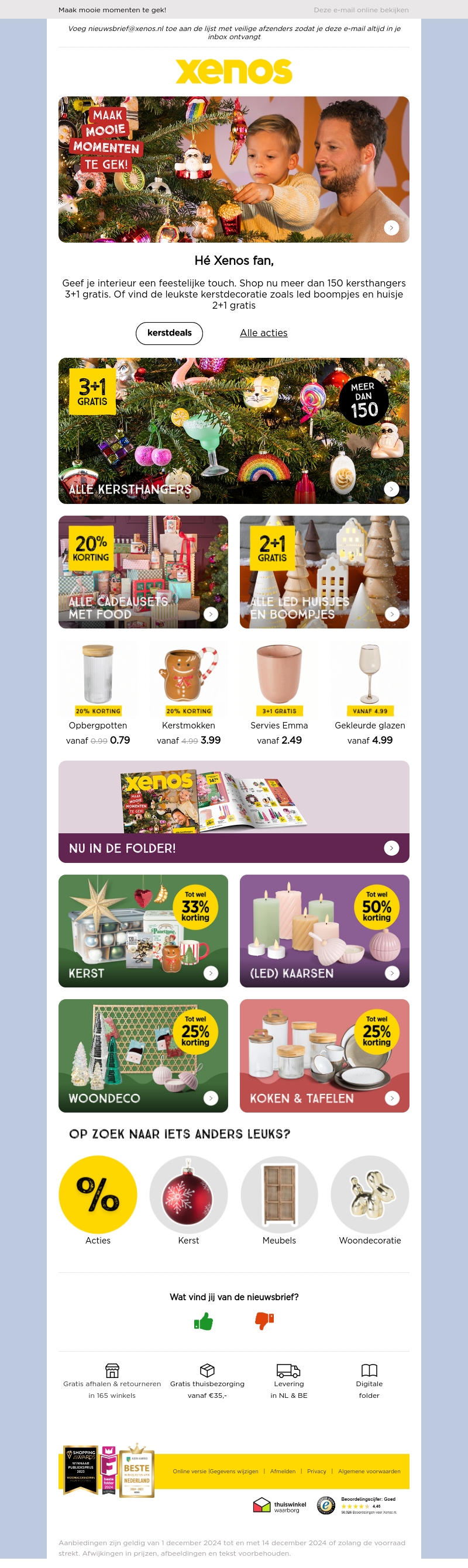Give the newsletter a thumbs down

tap(264, 1321)
